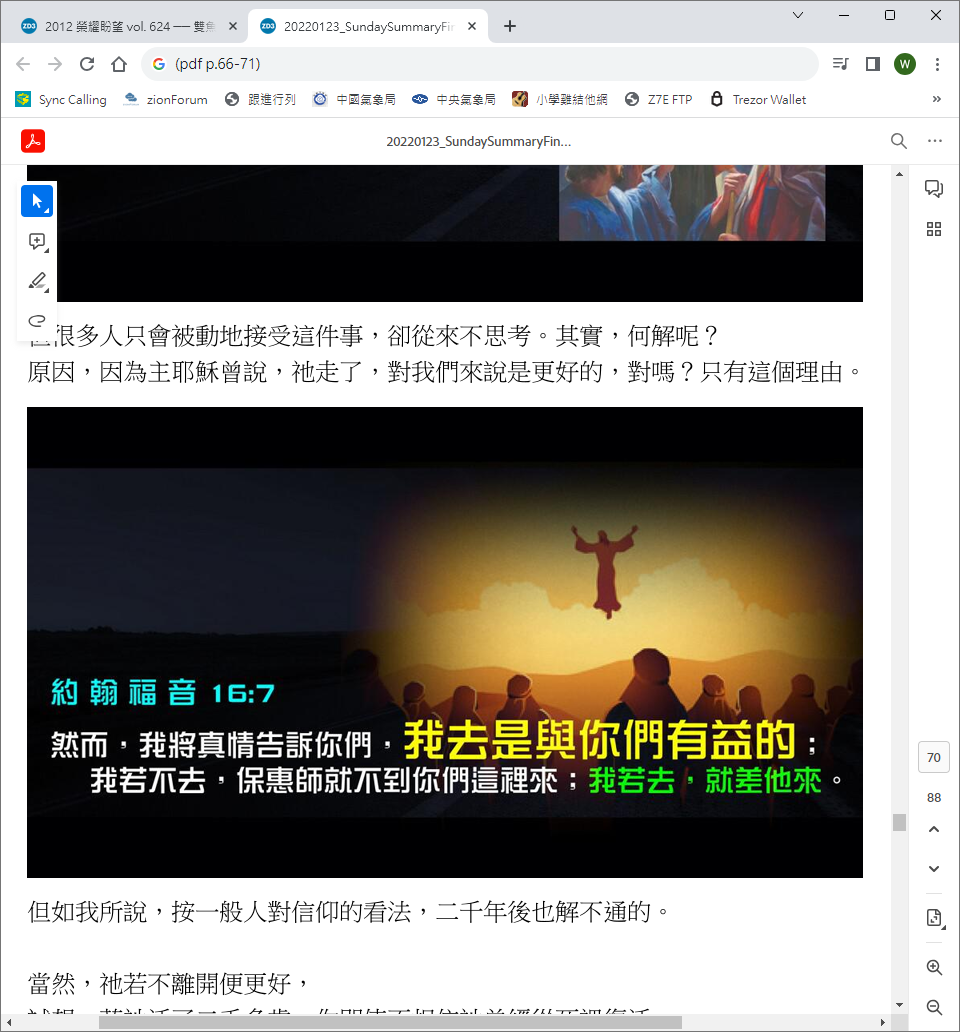
Task: Focus the address bar showing pdf p.66-71
Action: [480, 64]
